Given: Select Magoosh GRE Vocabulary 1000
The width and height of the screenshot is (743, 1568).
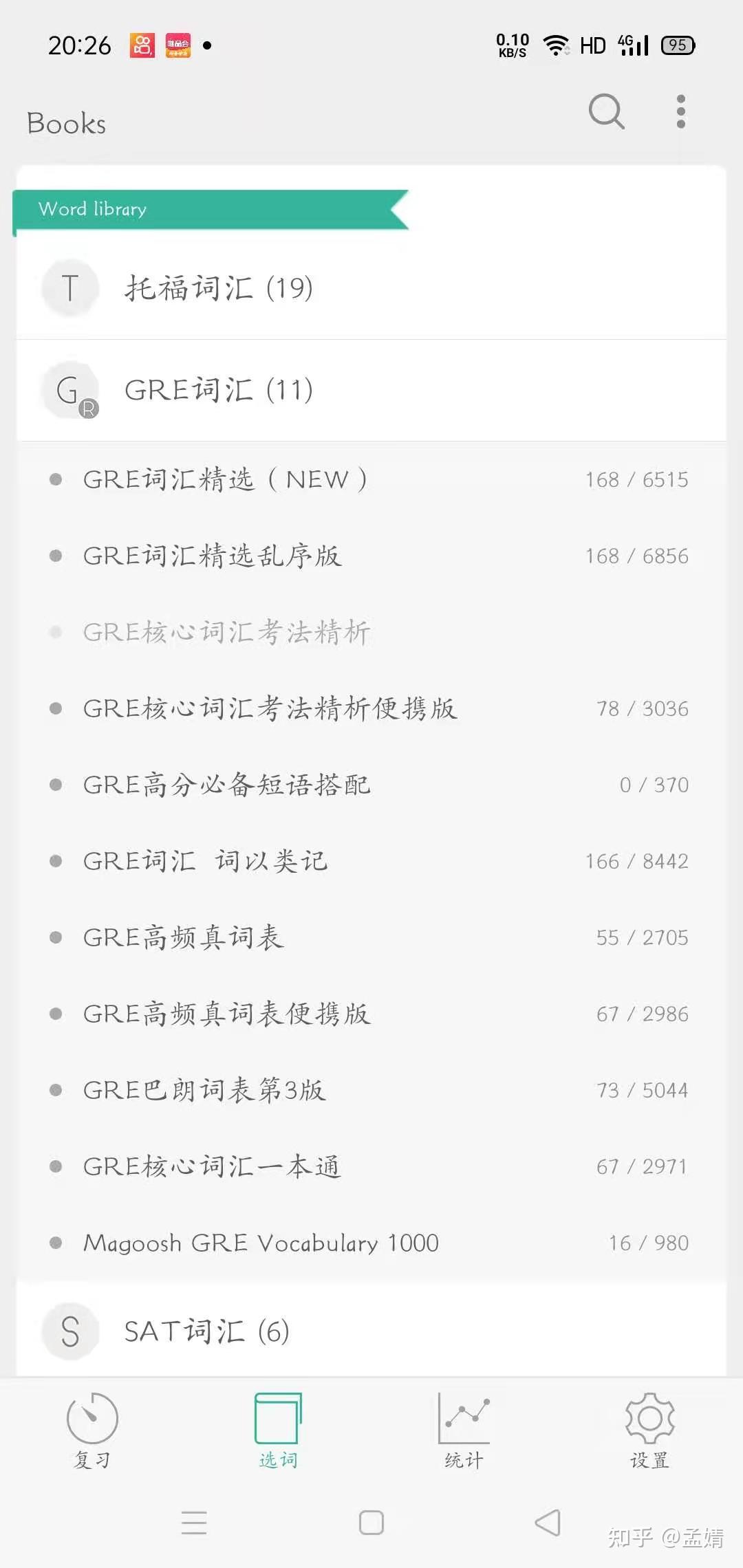Looking at the screenshot, I should click(371, 1243).
